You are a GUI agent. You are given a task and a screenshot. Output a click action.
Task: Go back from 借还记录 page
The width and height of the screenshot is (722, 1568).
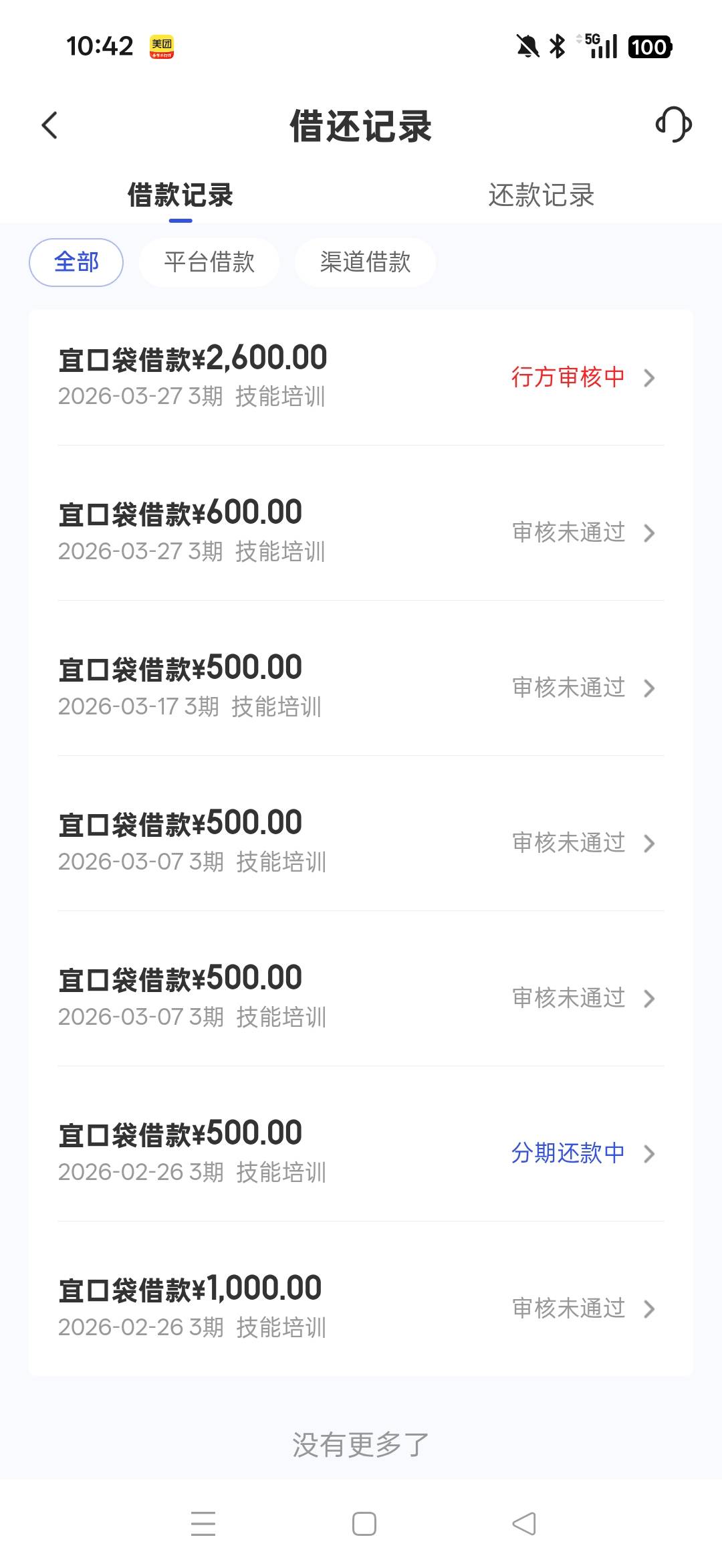tap(50, 125)
